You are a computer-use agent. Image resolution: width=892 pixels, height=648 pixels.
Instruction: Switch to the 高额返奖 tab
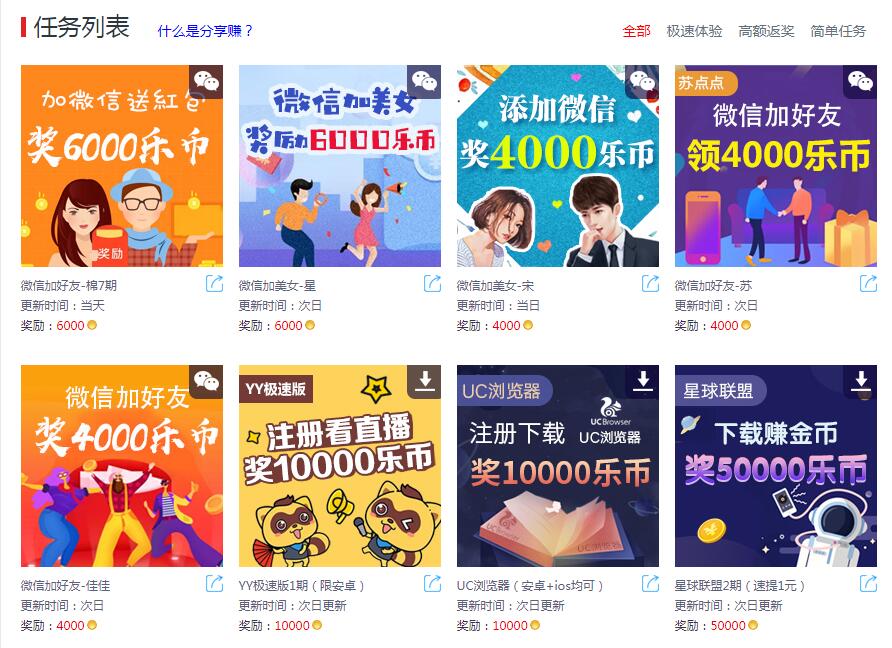pos(766,31)
